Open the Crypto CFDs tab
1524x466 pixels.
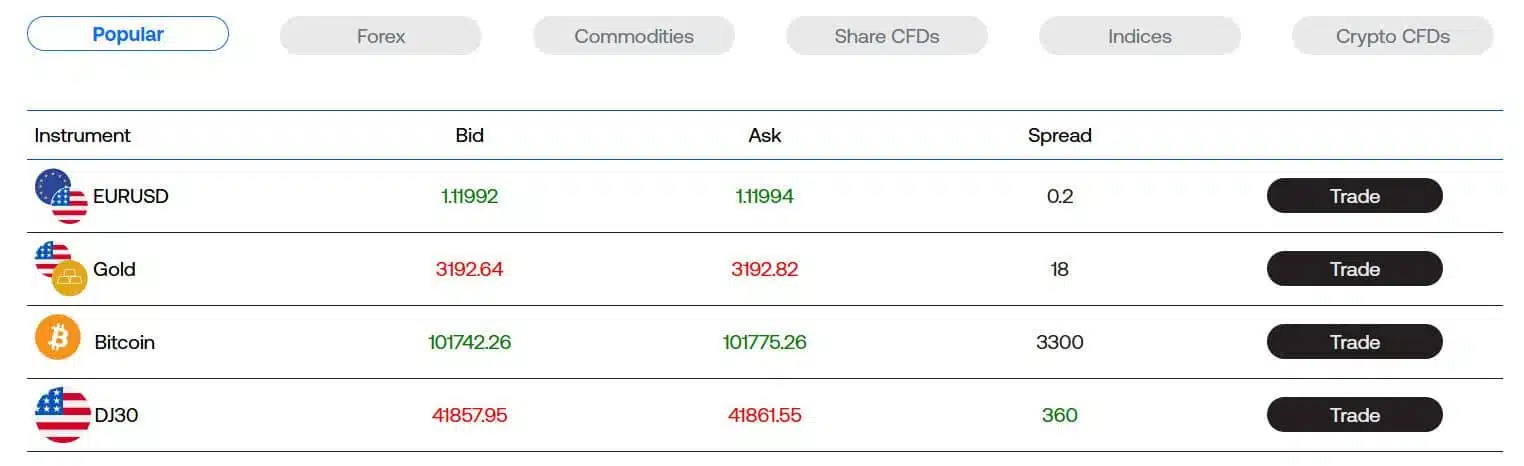point(1393,36)
